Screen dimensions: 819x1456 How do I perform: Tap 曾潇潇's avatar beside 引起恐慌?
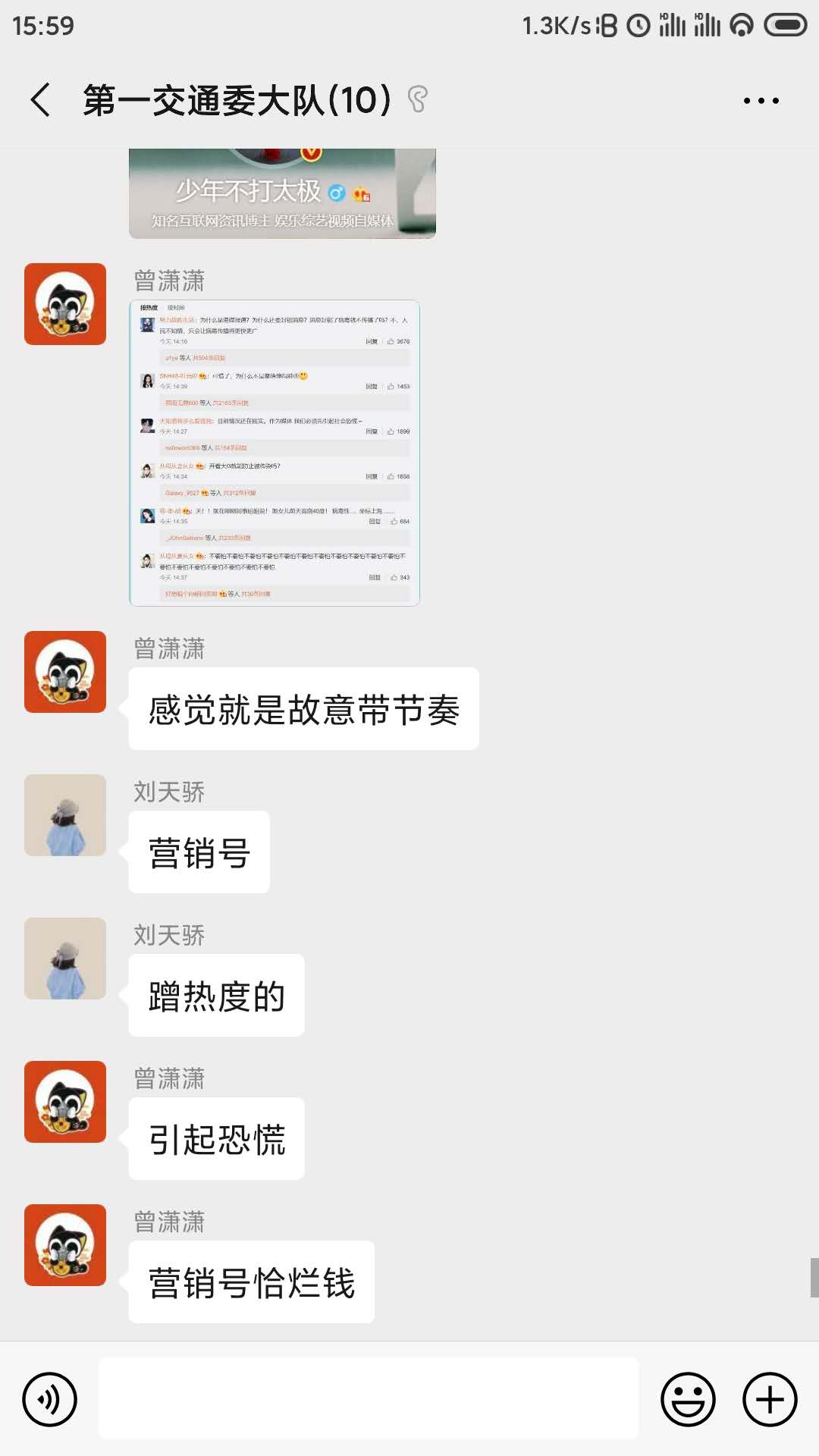[x=65, y=1102]
